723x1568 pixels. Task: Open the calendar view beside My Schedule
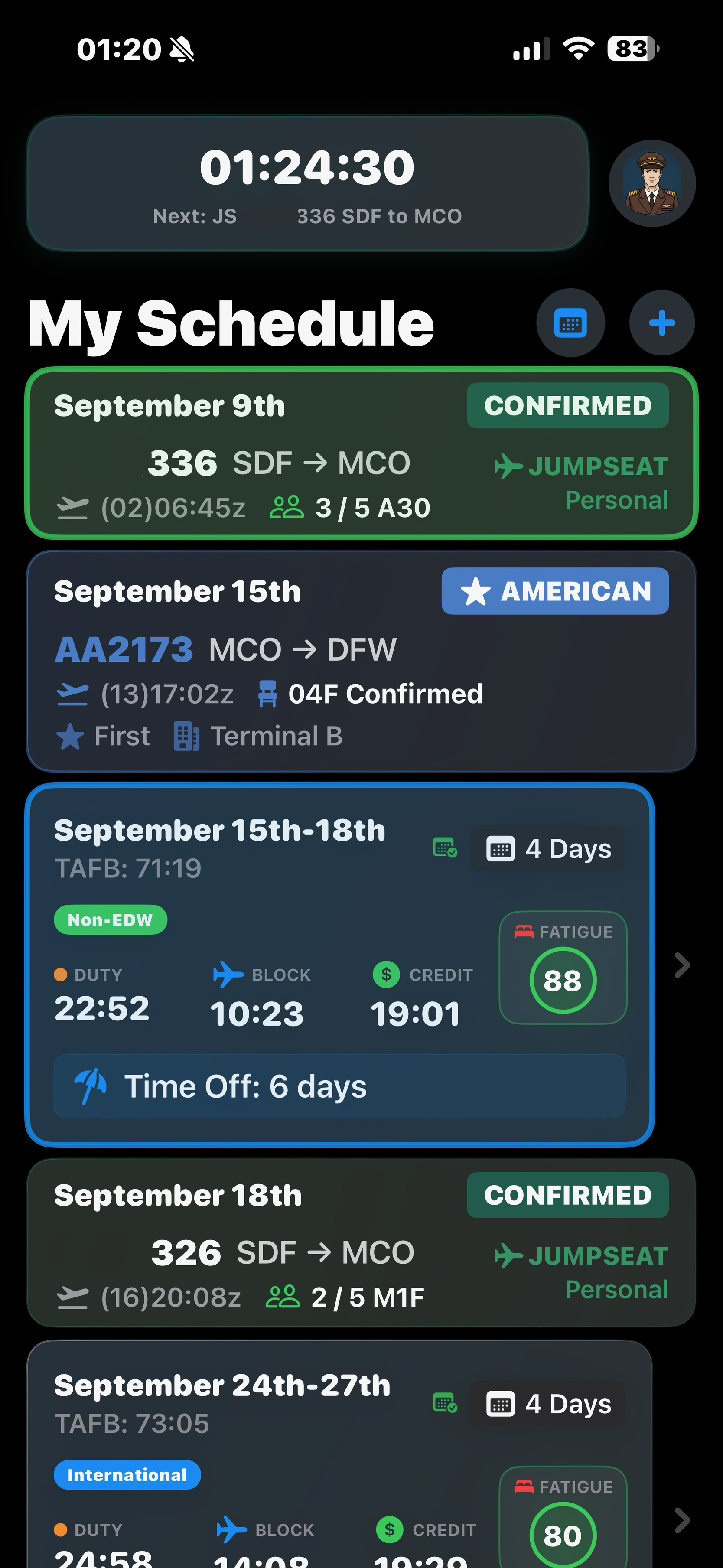point(571,323)
